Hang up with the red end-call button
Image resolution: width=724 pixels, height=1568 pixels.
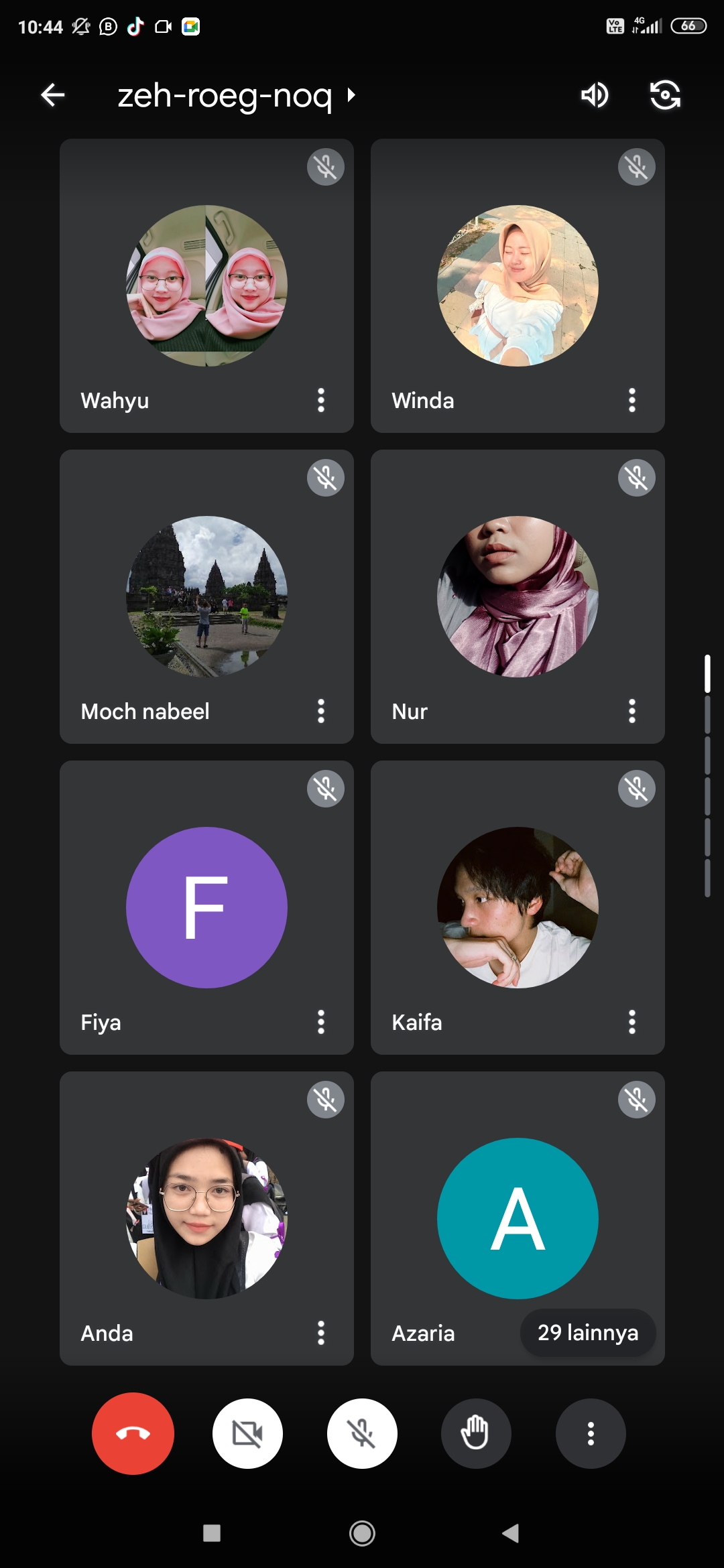pyautogui.click(x=133, y=1433)
